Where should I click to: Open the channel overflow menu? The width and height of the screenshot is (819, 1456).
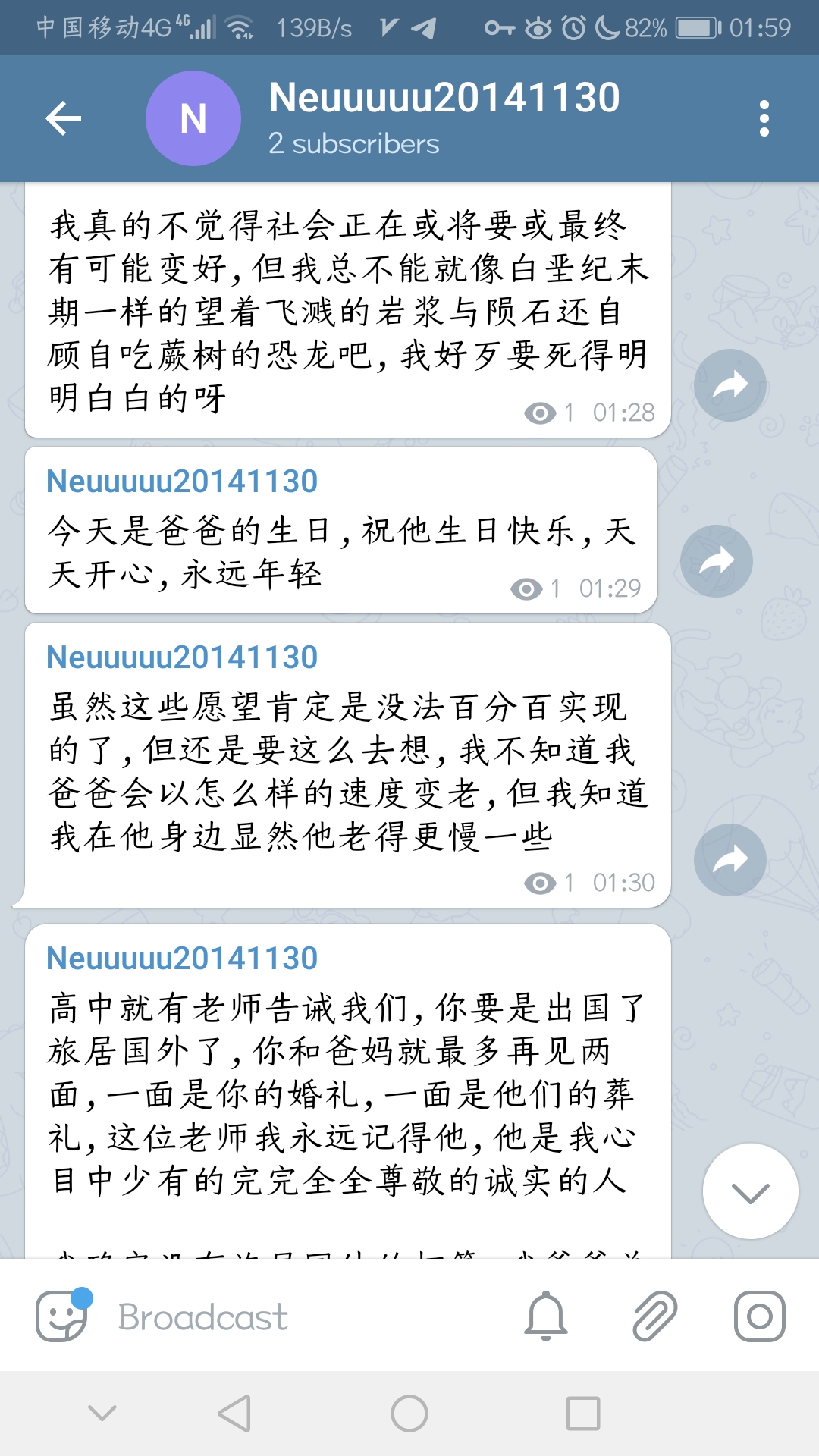[764, 118]
